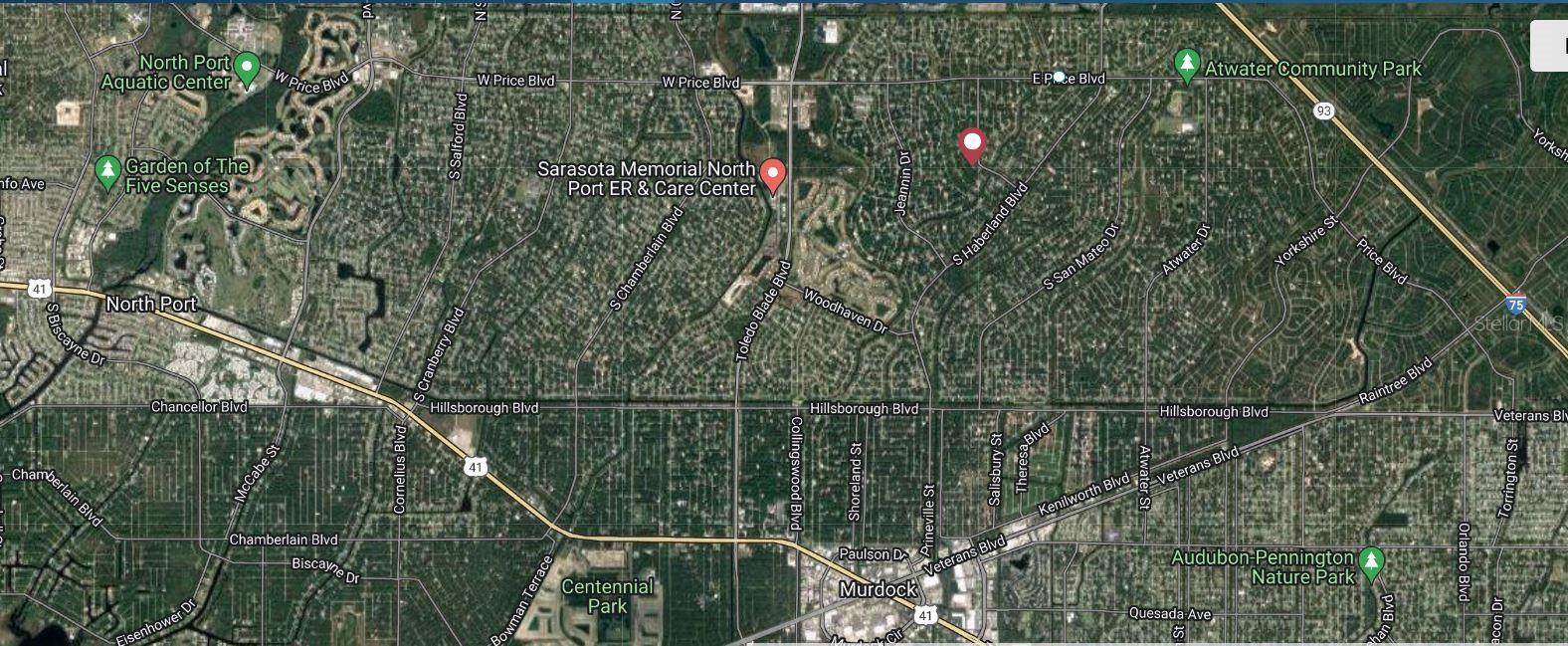Image resolution: width=1568 pixels, height=646 pixels.
Task: Open Sarasota Memorial North Port ER marker
Action: pyautogui.click(x=772, y=175)
